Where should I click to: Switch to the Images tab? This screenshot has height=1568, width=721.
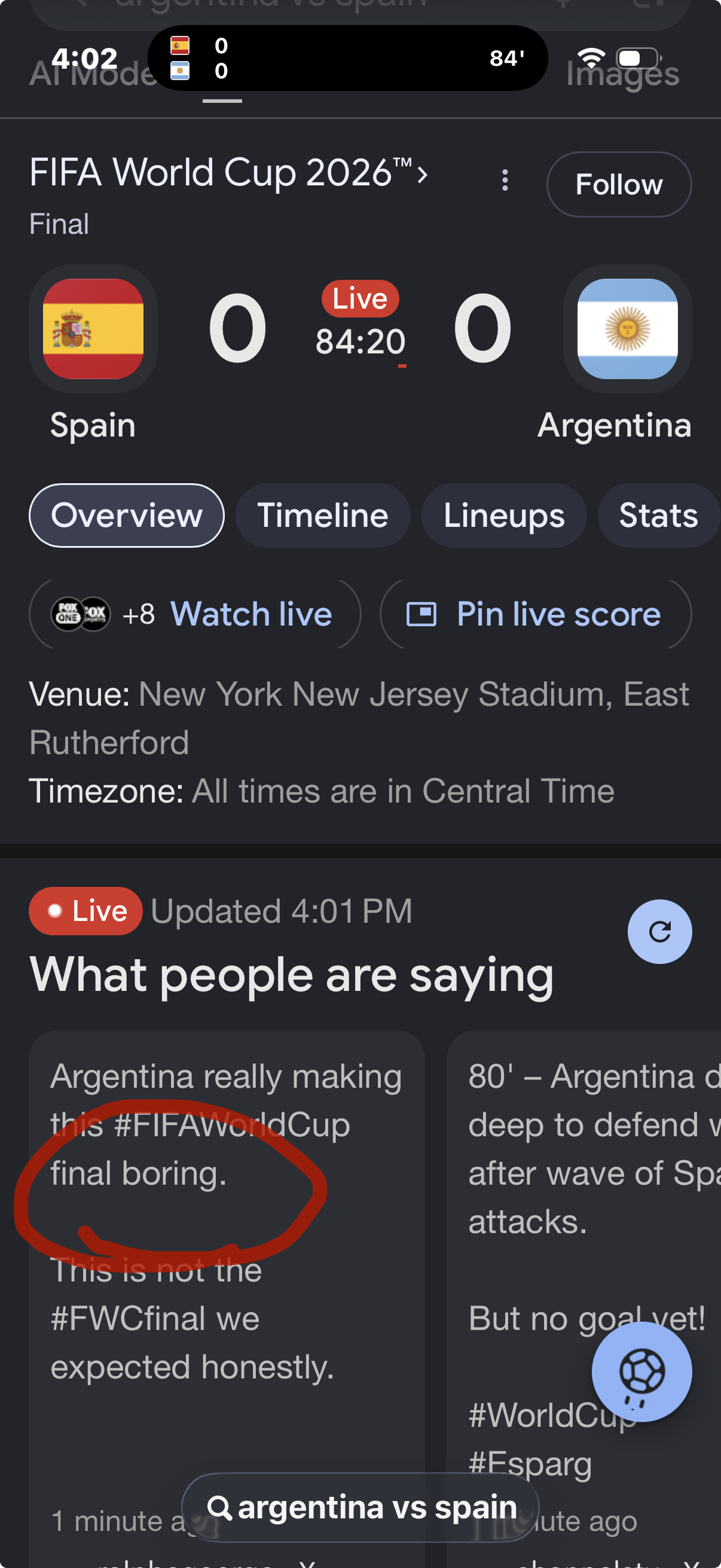622,74
